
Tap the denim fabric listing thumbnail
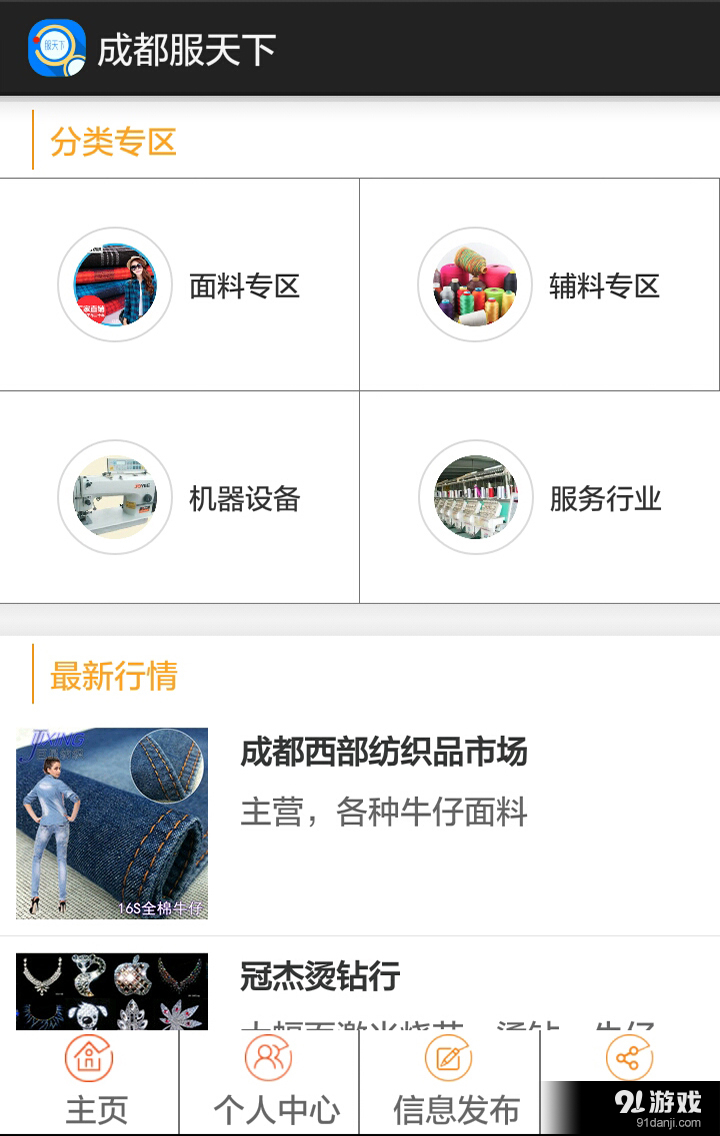110,823
